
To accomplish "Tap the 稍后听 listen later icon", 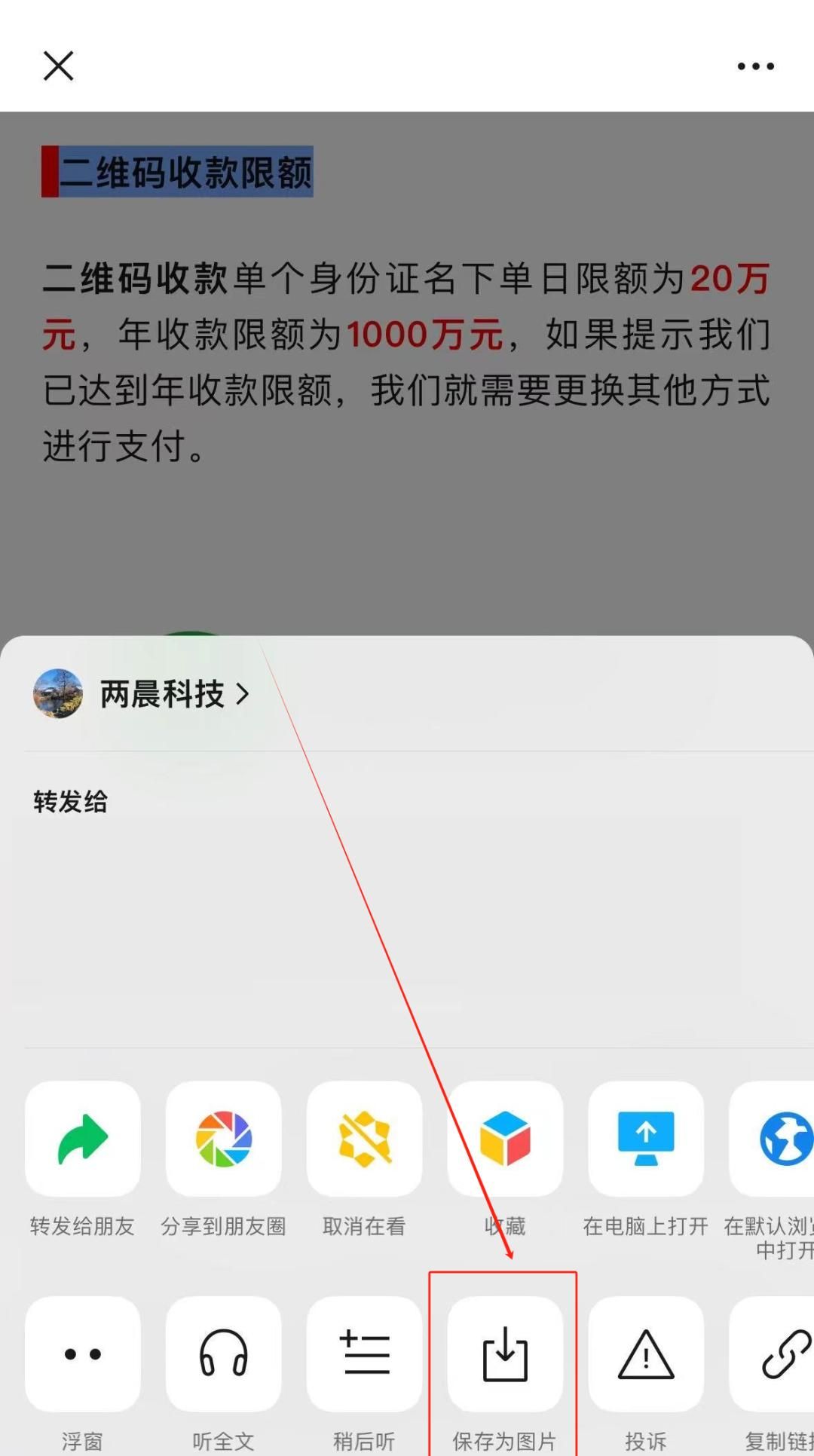I will pyautogui.click(x=365, y=1353).
